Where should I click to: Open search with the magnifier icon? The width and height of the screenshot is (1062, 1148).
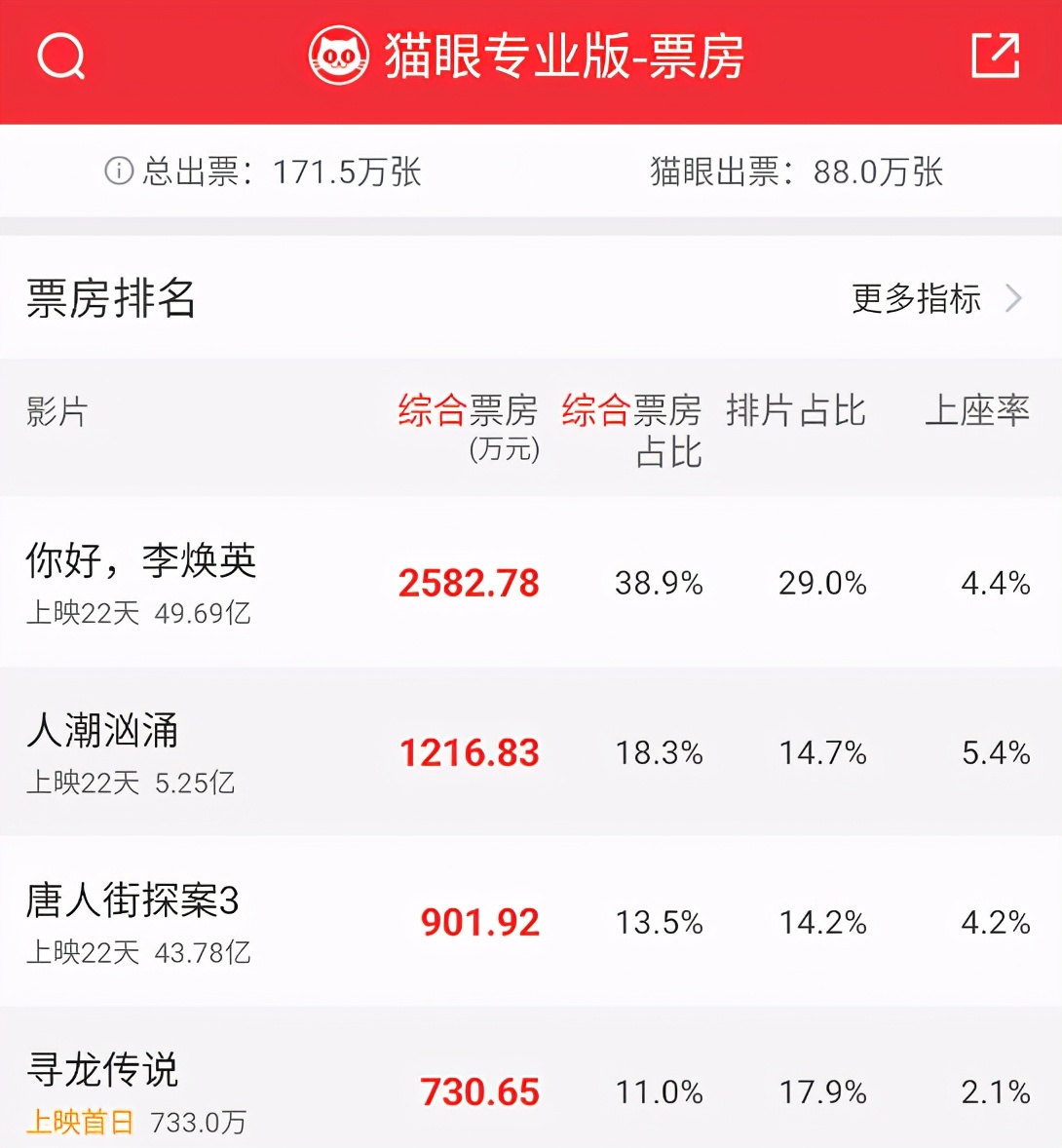[61, 57]
